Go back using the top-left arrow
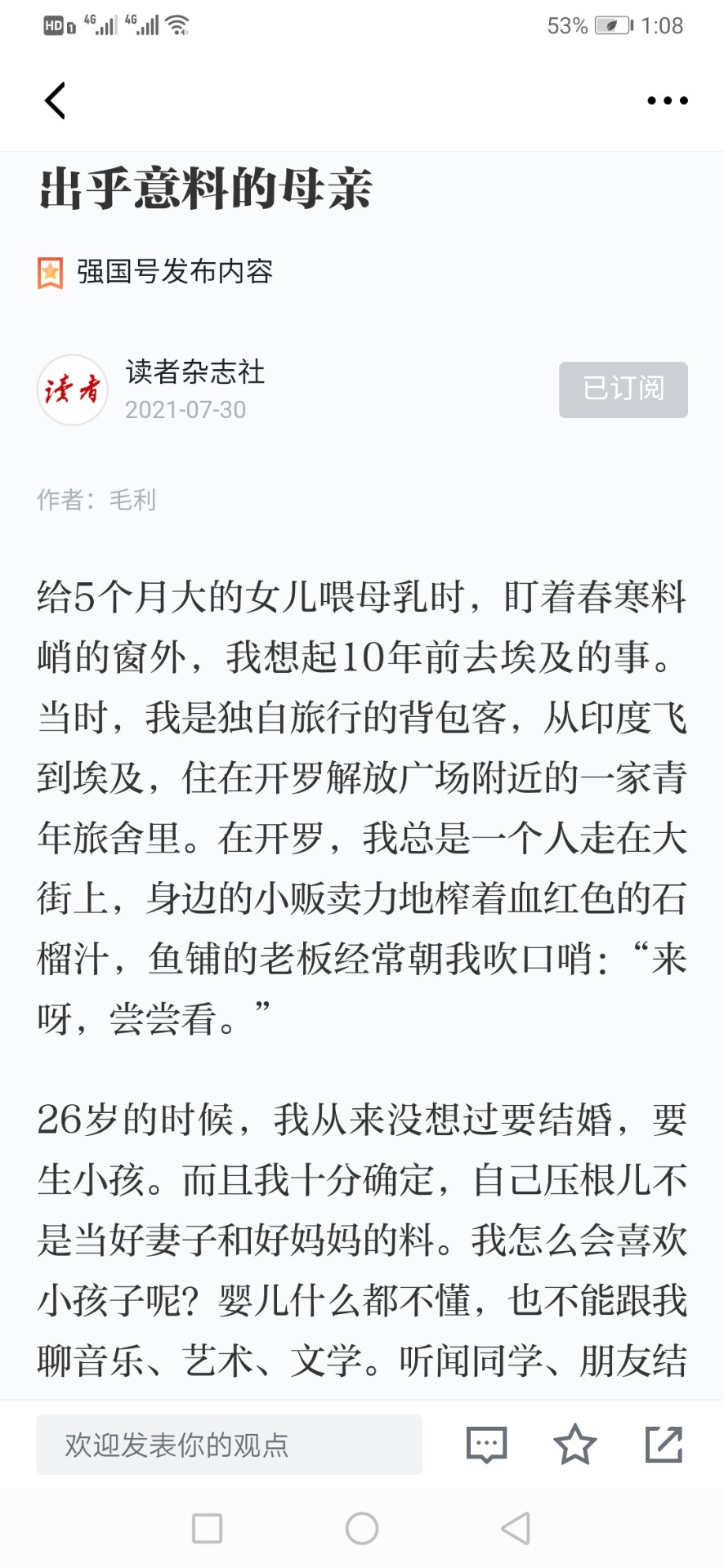This screenshot has width=724, height=1568. tap(55, 100)
